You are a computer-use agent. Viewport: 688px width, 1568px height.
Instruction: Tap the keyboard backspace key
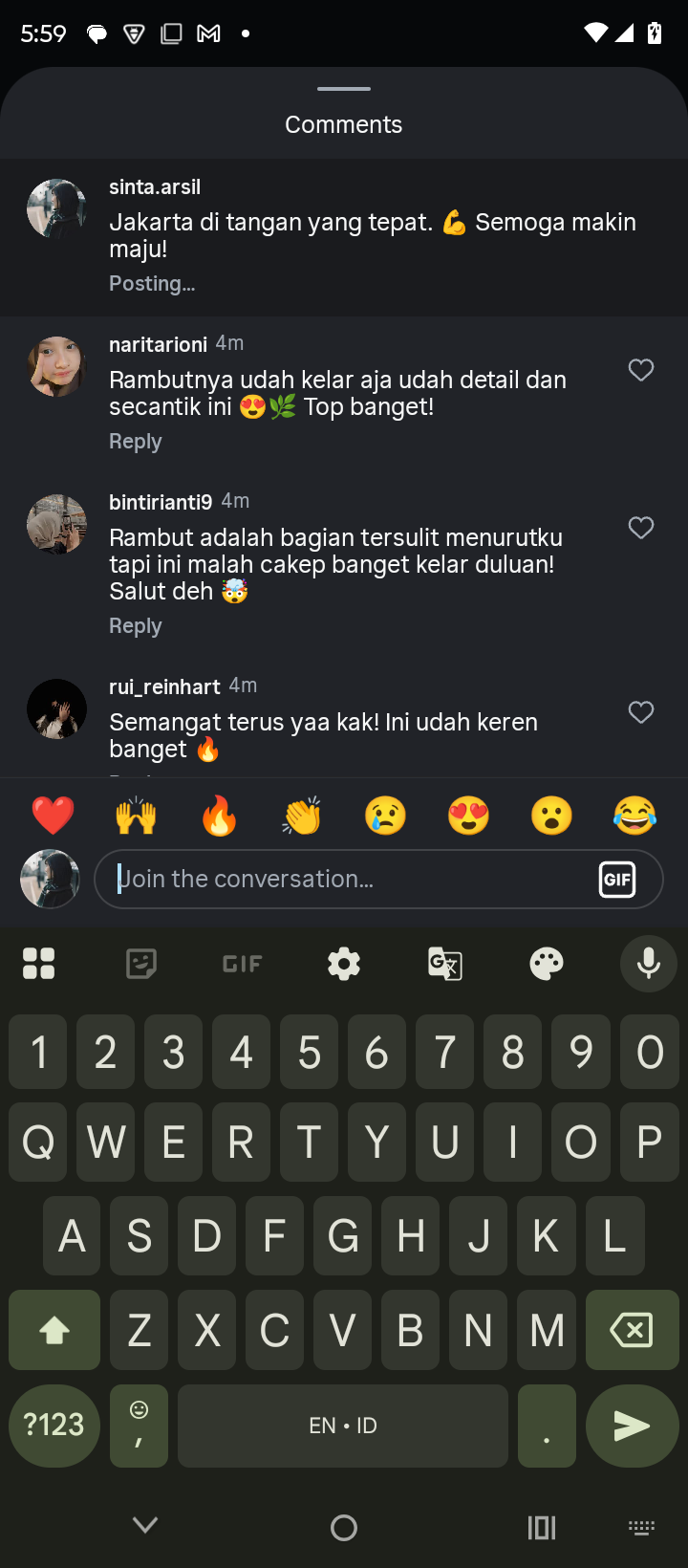click(x=631, y=1330)
